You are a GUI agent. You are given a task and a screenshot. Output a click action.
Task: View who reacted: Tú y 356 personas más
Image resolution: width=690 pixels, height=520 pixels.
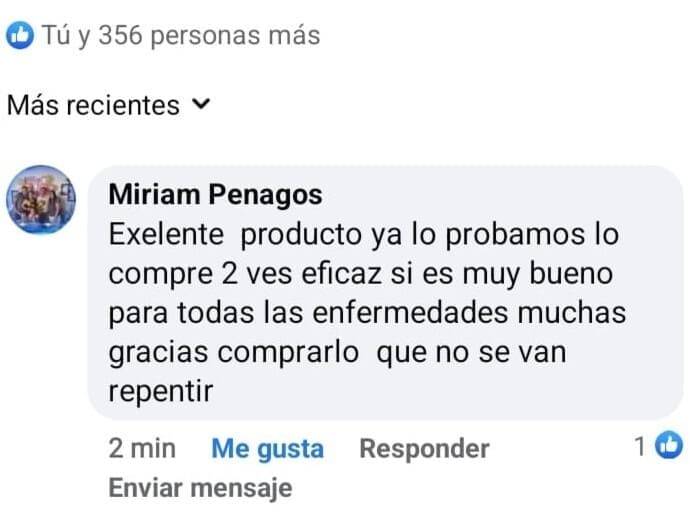tap(165, 36)
